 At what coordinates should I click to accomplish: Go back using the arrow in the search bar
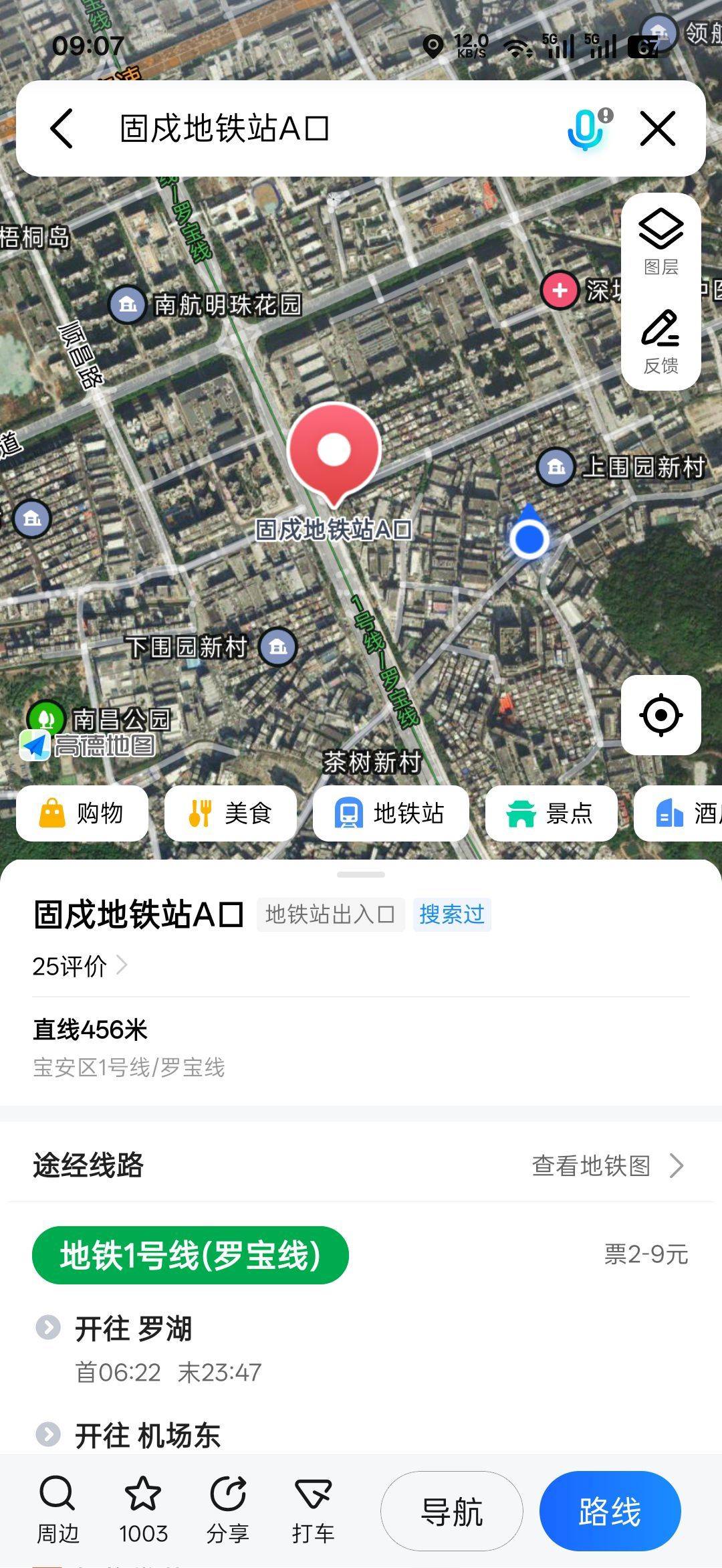(x=62, y=128)
